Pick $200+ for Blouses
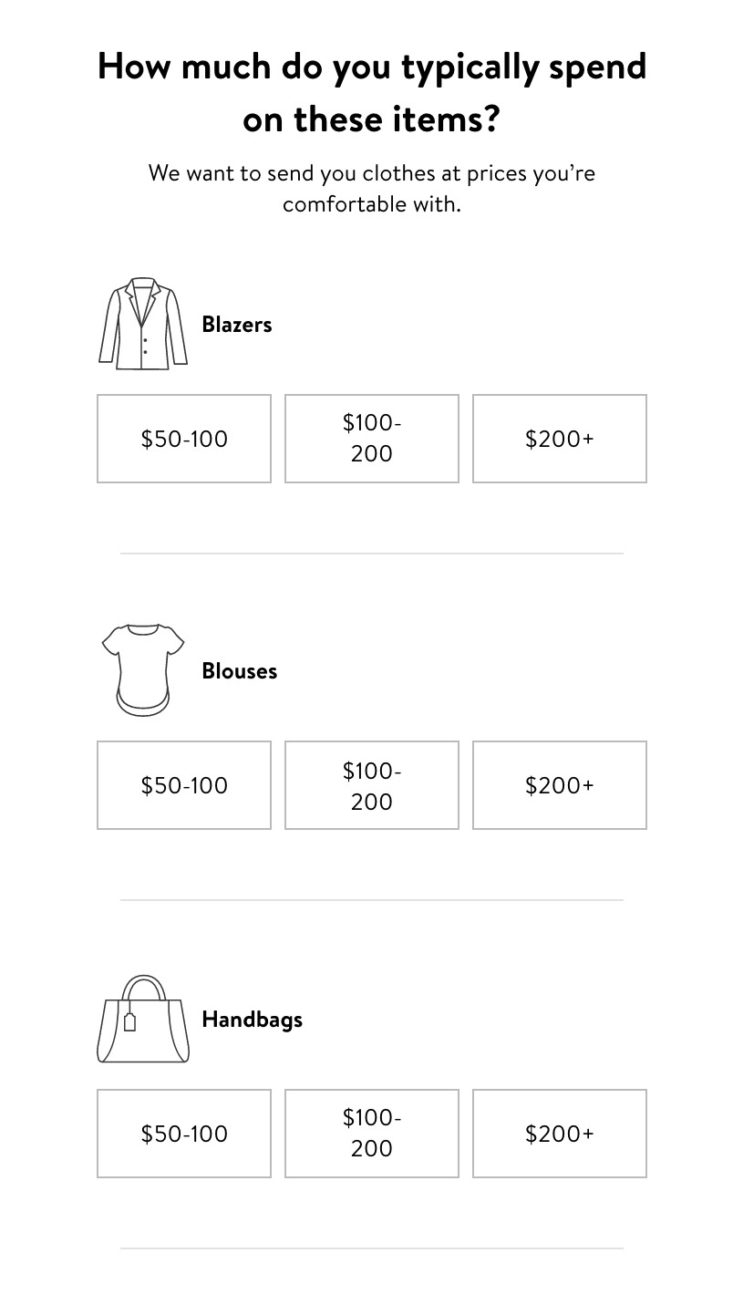 point(560,785)
